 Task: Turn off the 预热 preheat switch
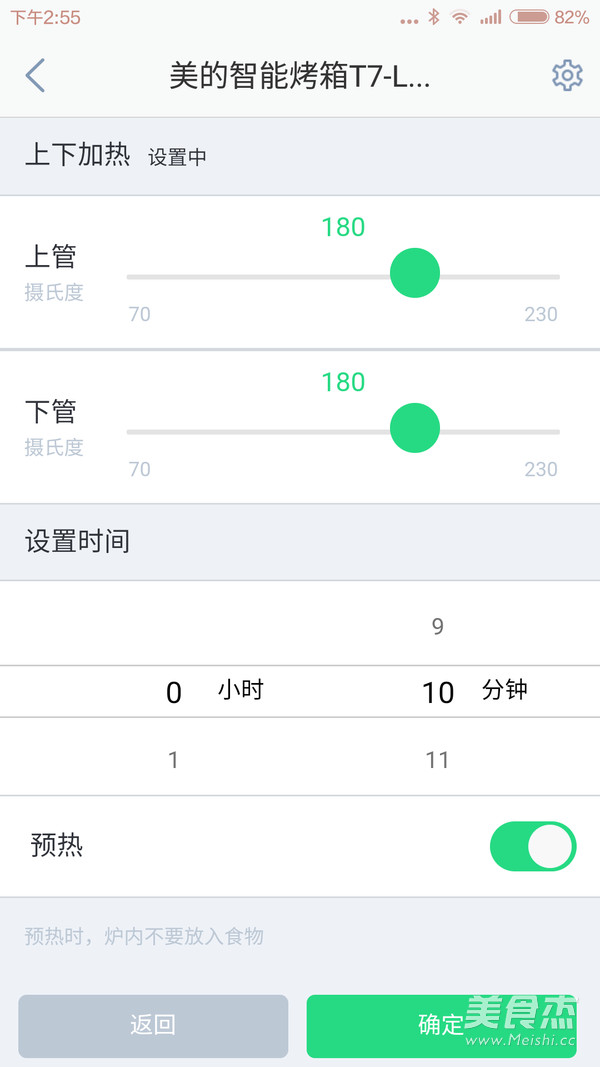(533, 846)
